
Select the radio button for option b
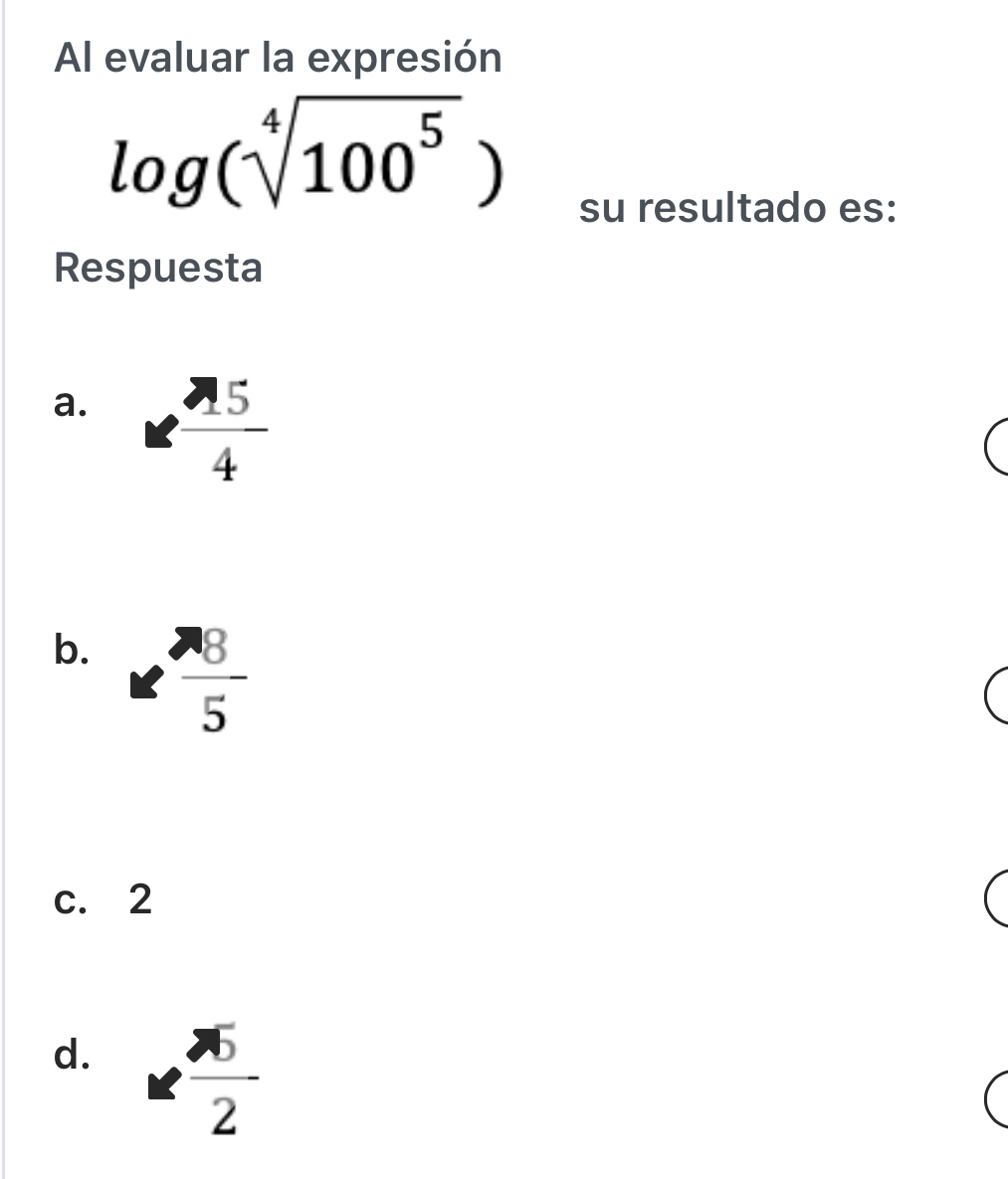[x=1002, y=691]
